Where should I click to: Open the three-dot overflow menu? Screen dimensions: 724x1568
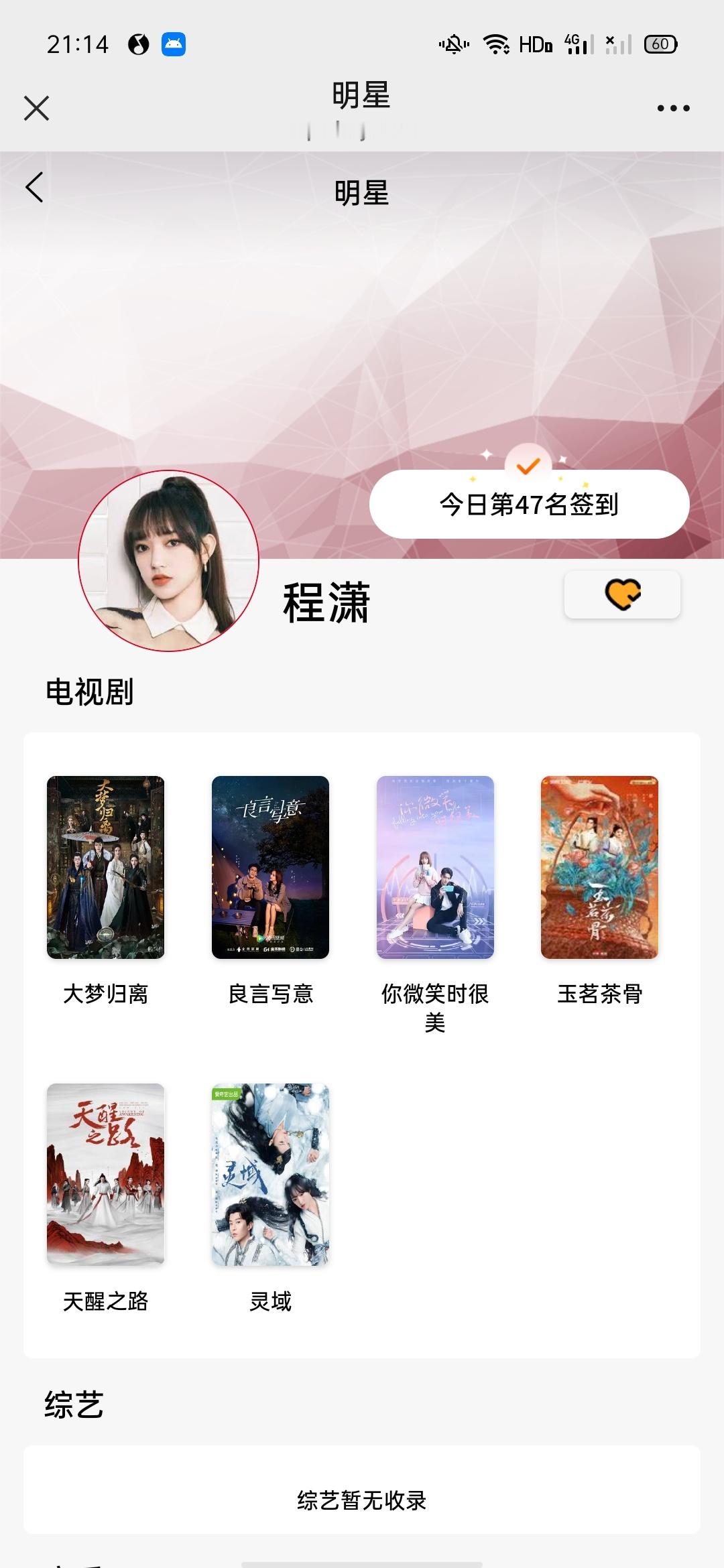coord(673,108)
